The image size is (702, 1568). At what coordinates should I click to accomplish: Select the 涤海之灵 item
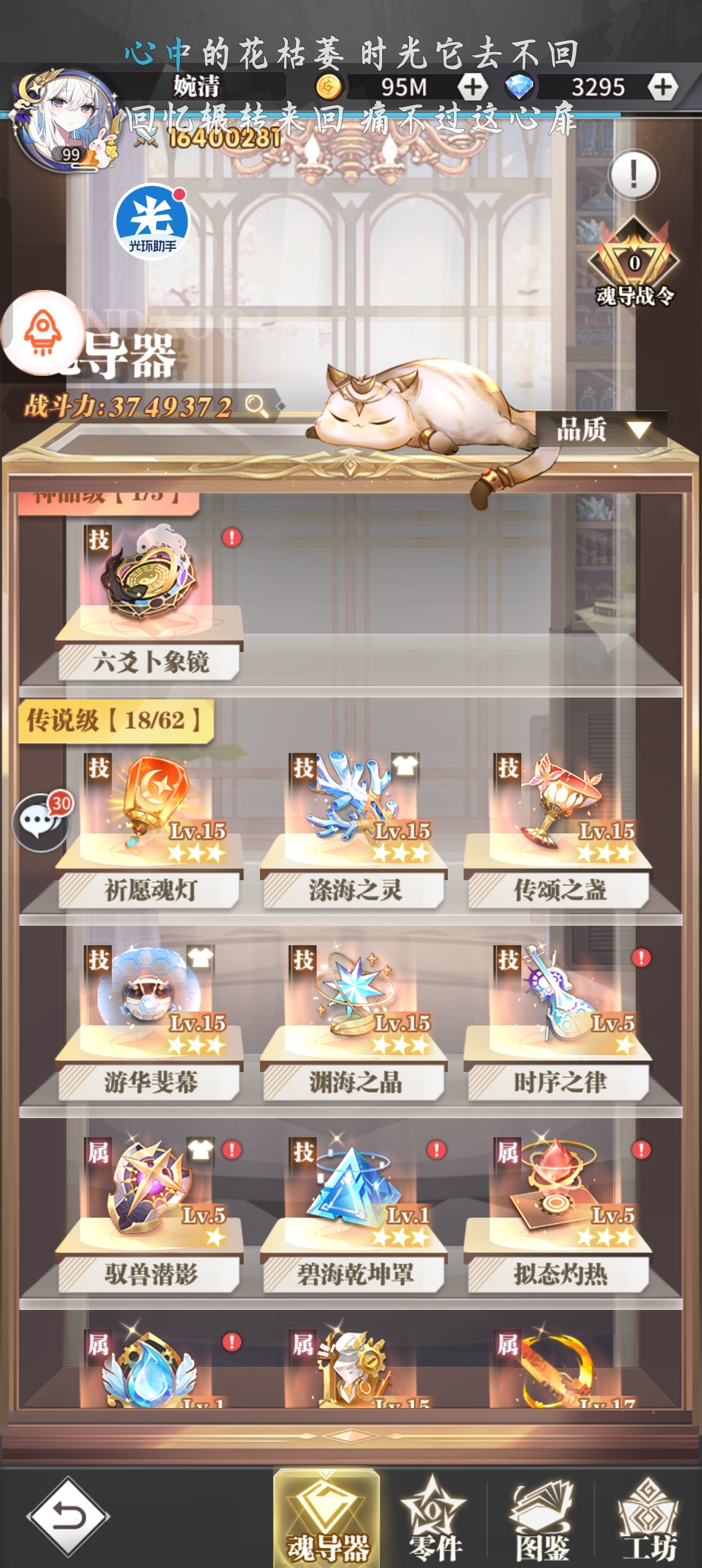pyautogui.click(x=354, y=826)
